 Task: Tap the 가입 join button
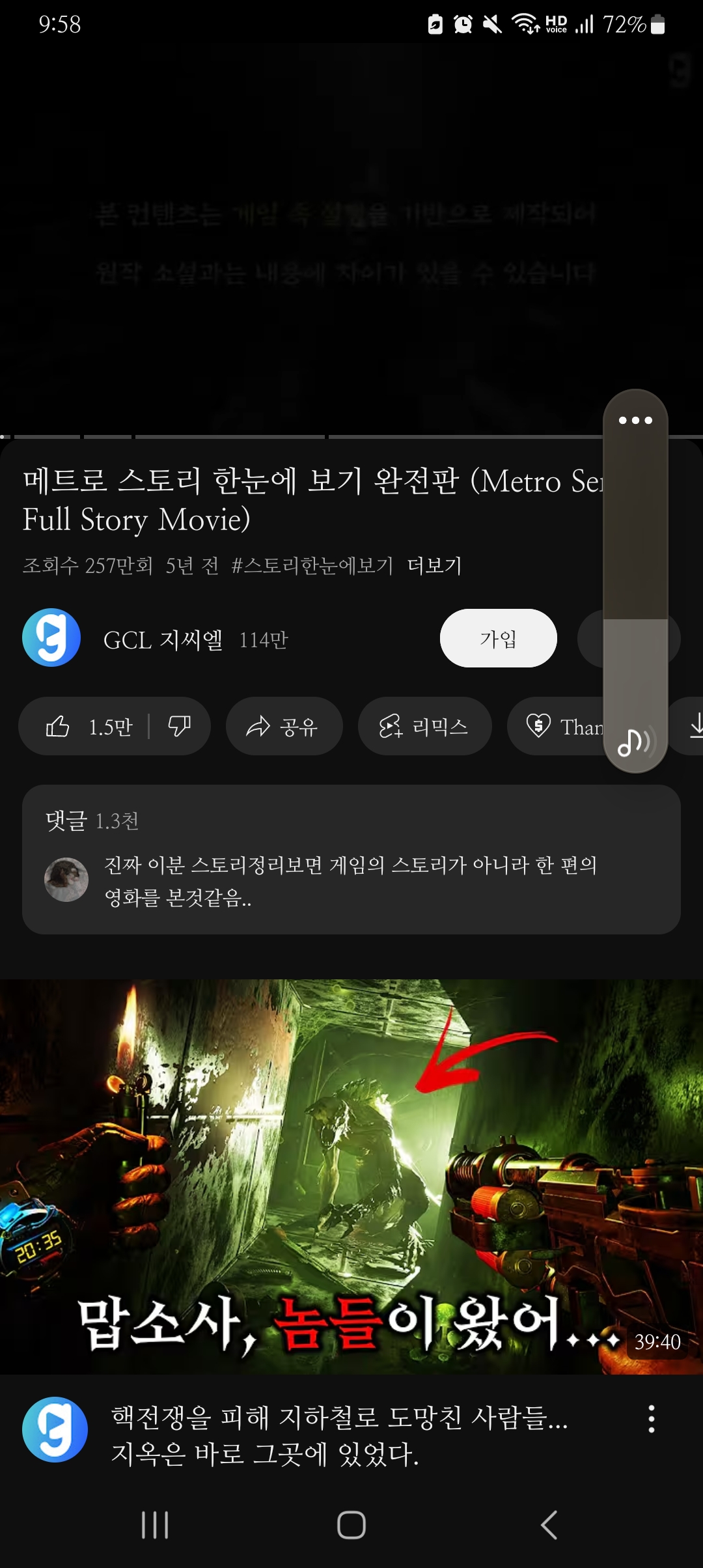(x=498, y=638)
